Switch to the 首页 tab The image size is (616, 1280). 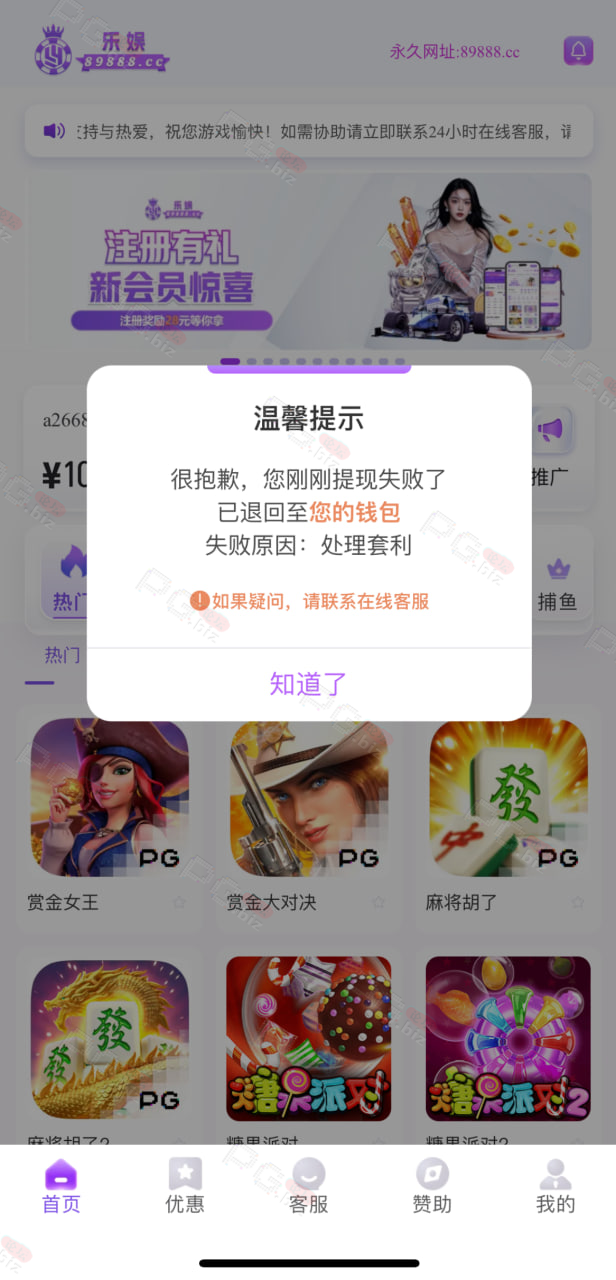[x=61, y=1186]
